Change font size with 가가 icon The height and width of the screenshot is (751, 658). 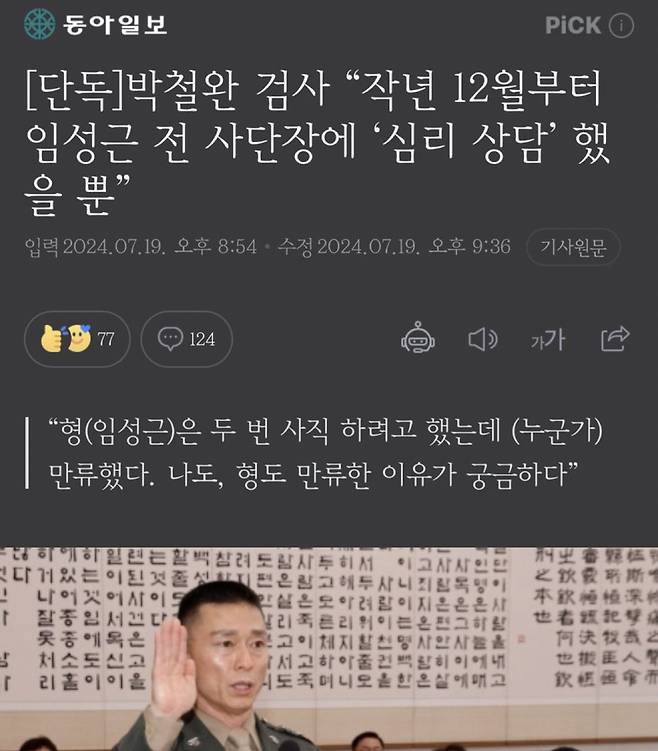click(x=547, y=340)
